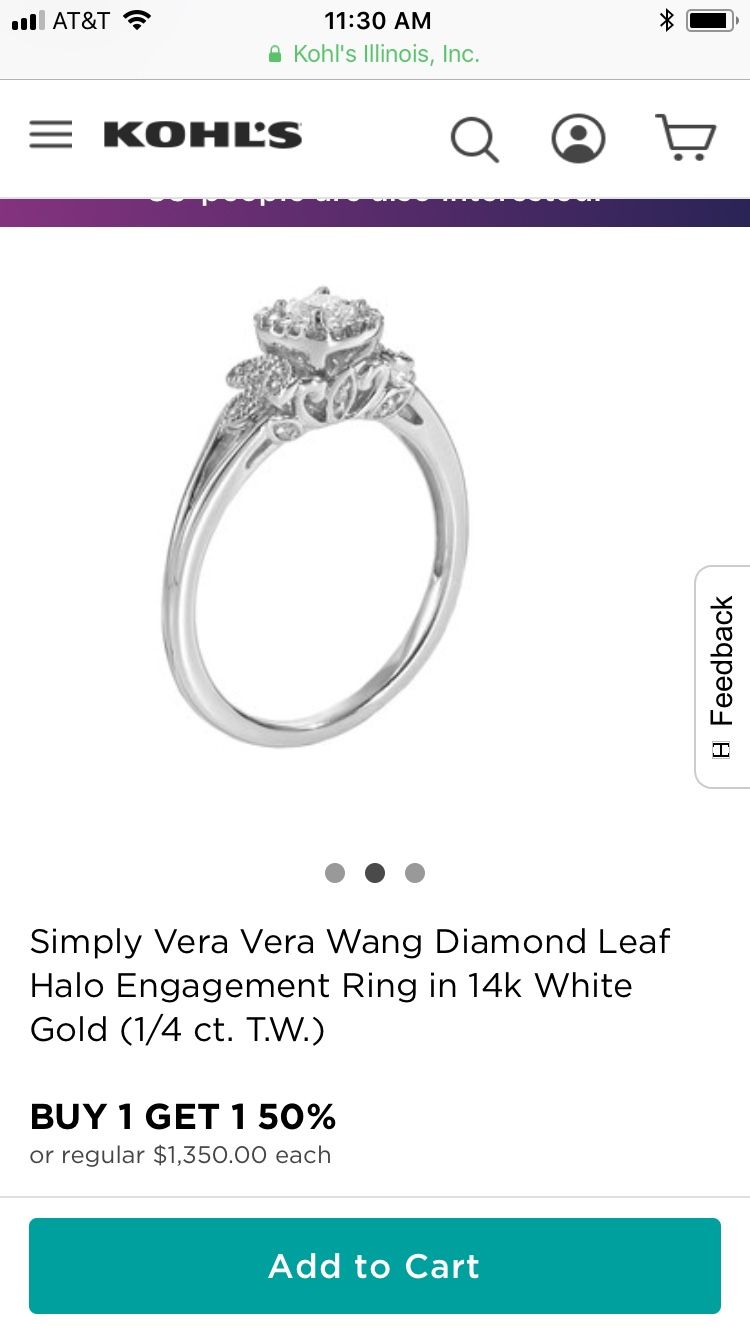Add the ring to cart
The image size is (750, 1334).
click(x=375, y=1266)
